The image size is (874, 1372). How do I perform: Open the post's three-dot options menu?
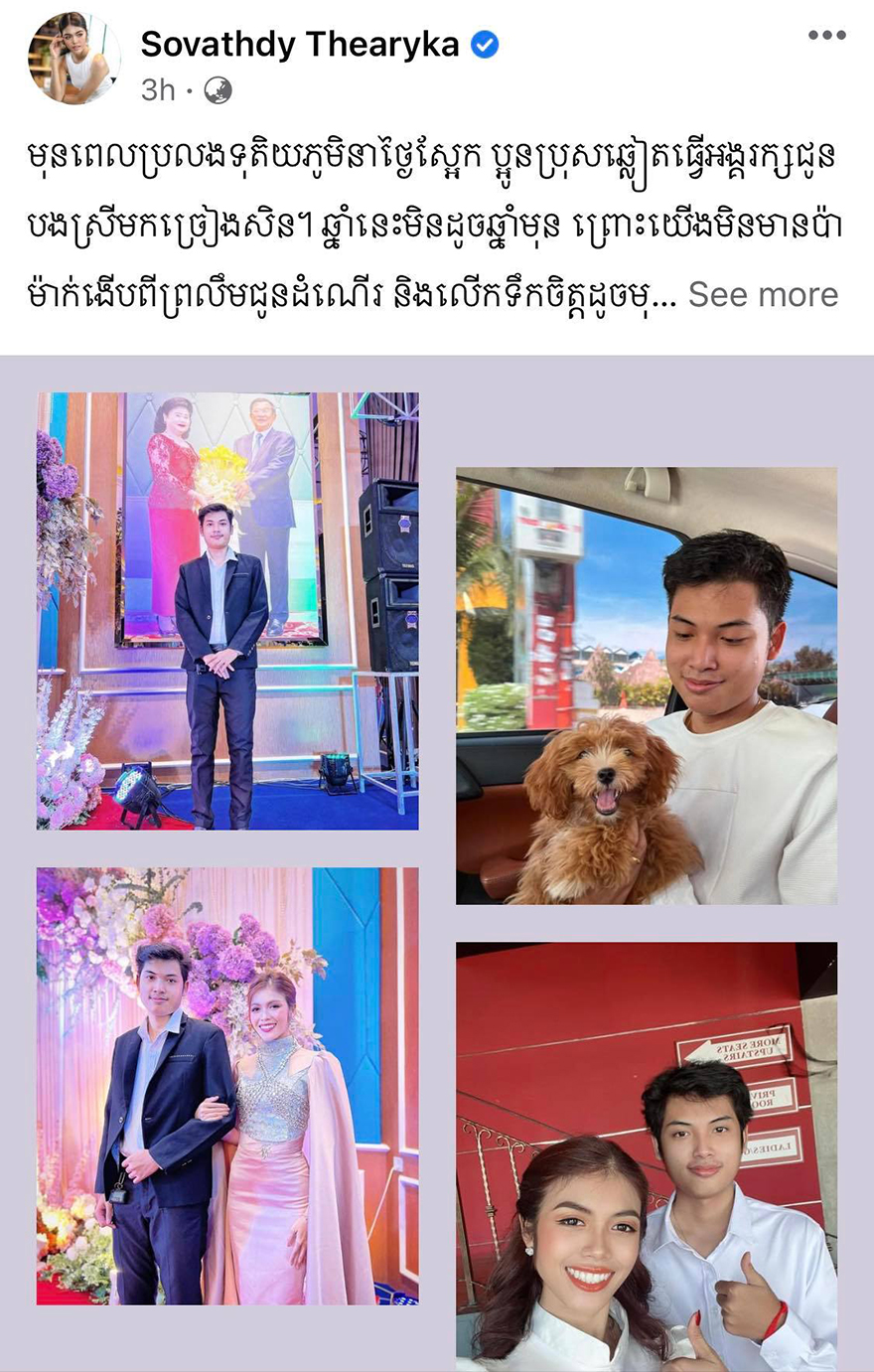825,36
